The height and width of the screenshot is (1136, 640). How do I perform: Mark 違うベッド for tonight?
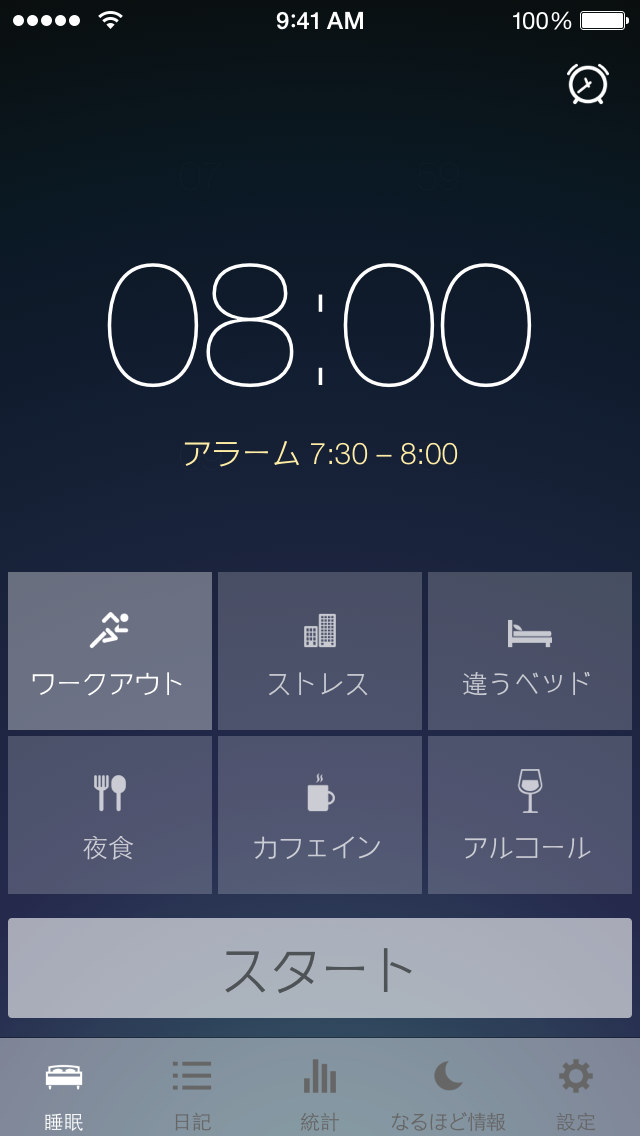click(530, 651)
